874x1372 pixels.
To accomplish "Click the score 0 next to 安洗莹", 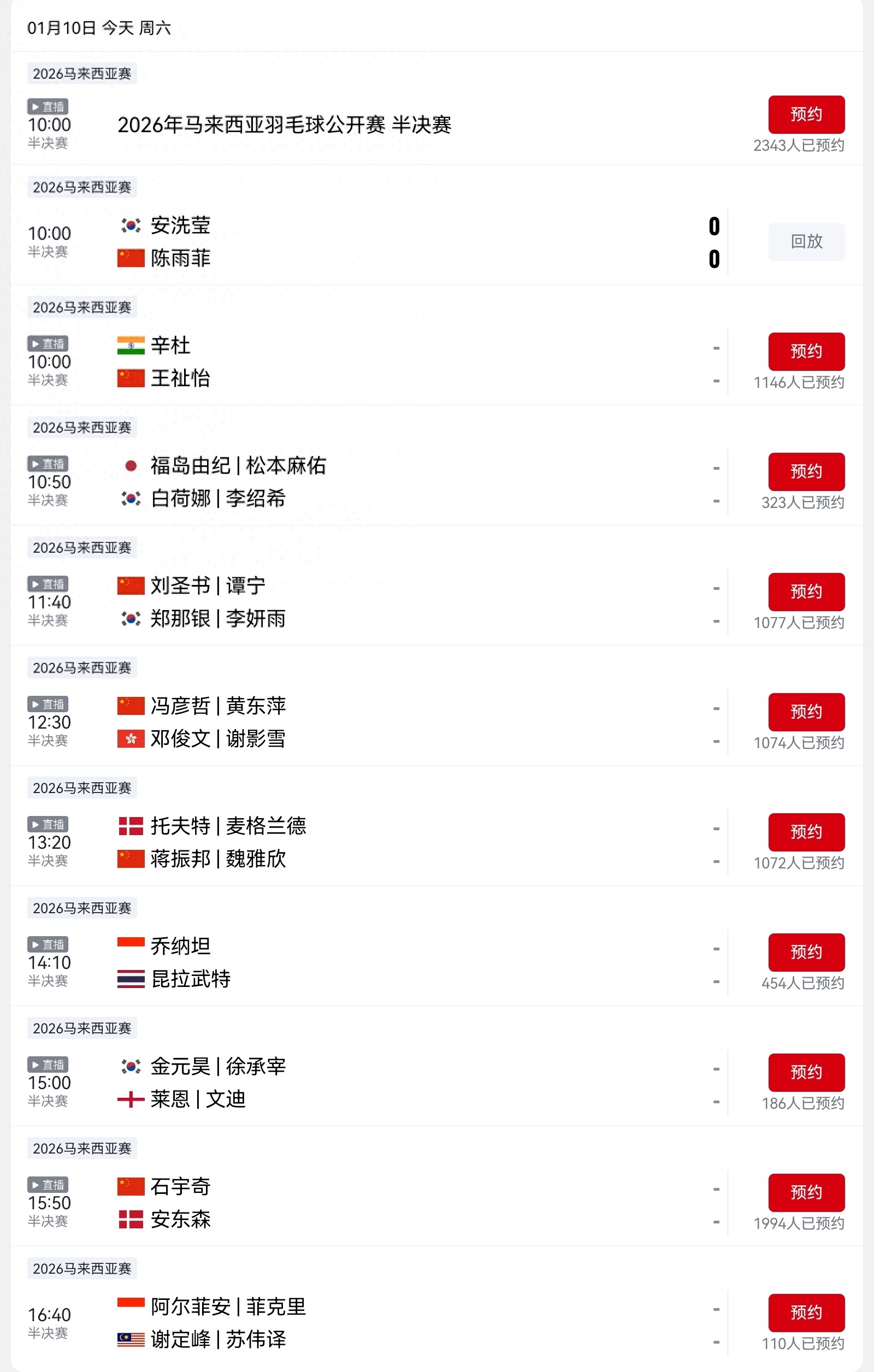I will [x=714, y=226].
